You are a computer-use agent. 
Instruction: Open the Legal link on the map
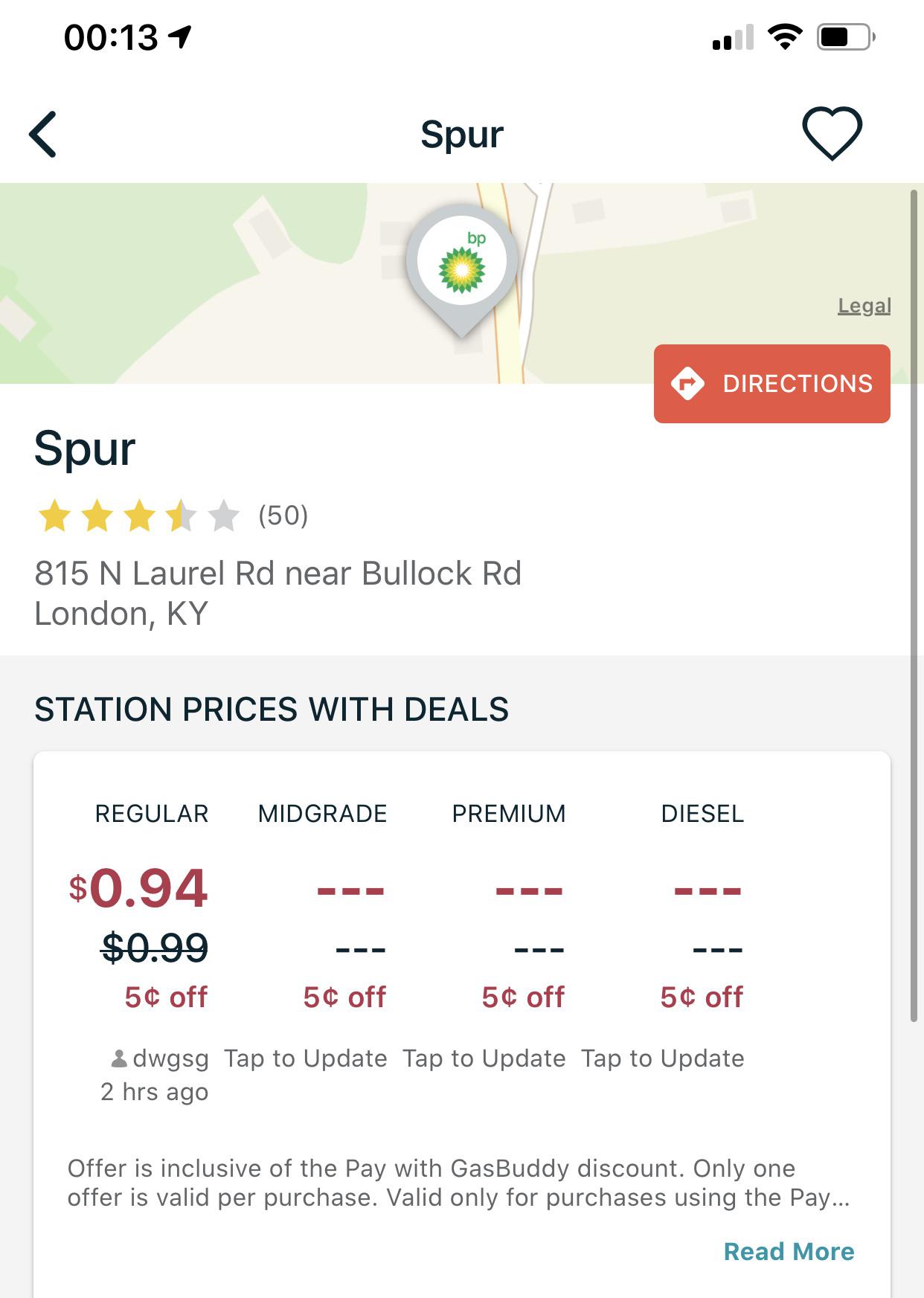[x=864, y=306]
